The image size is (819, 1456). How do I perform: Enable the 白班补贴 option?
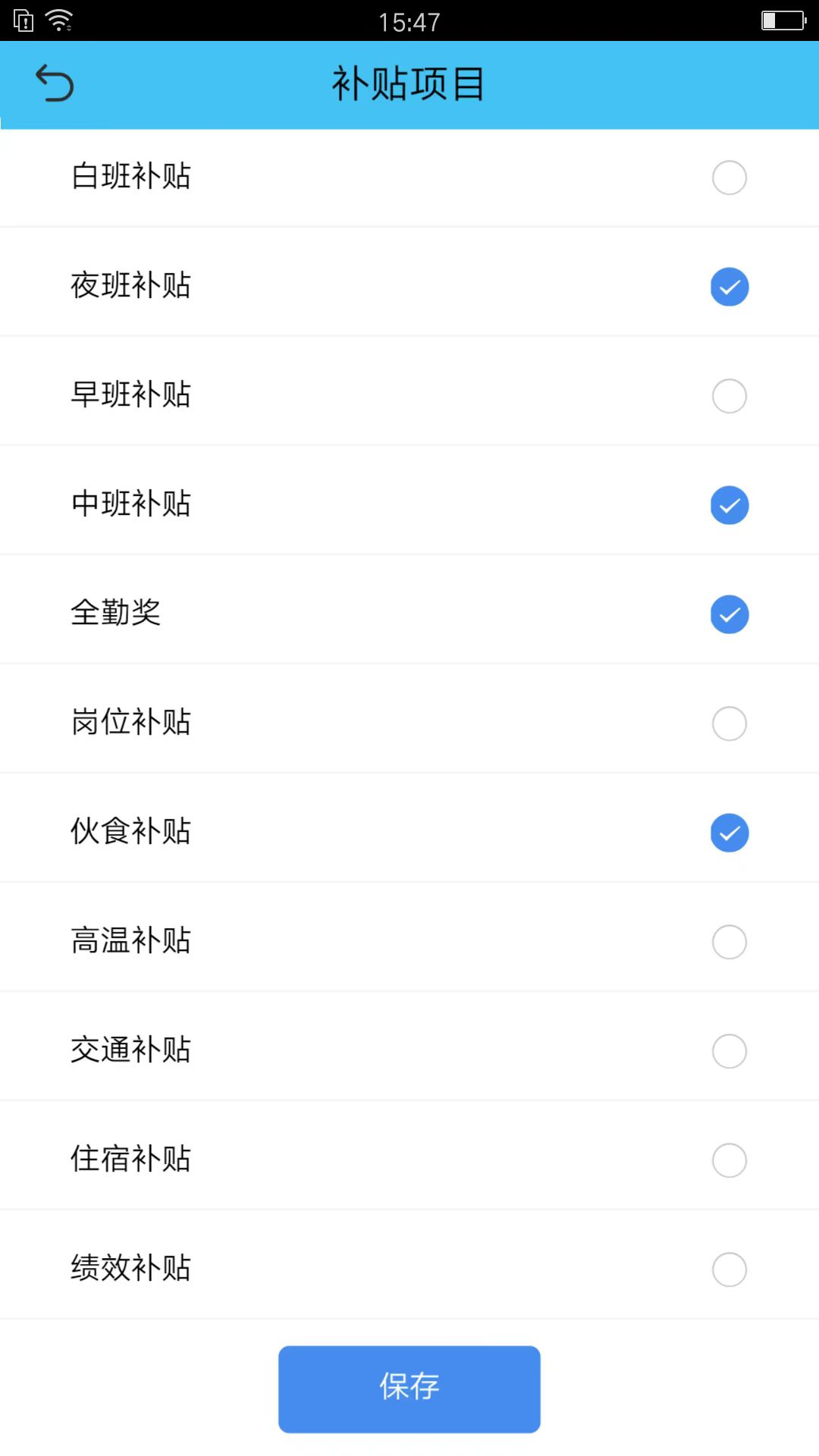[729, 177]
